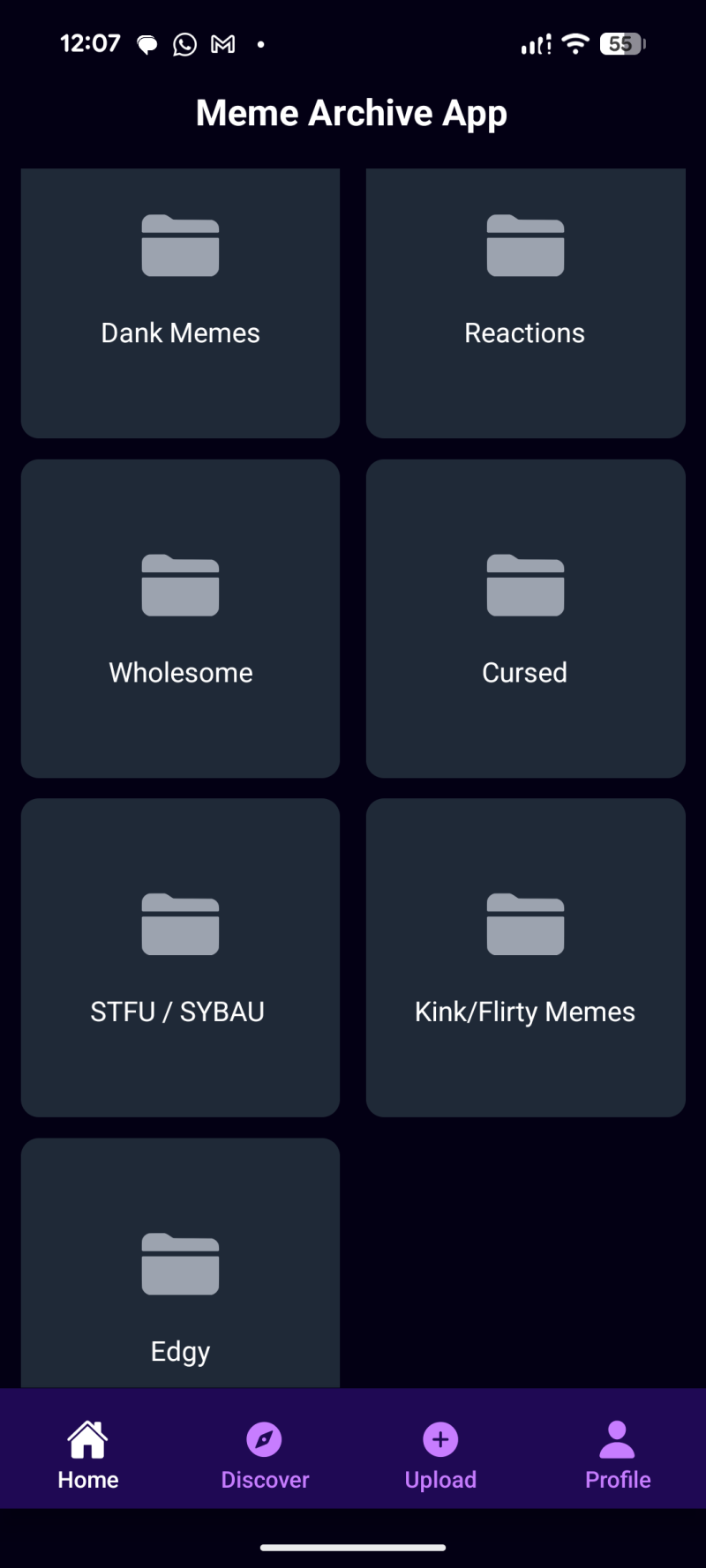Open the Kink/Flirty Memes folder
Viewport: 706px width, 1568px height.
pos(525,958)
